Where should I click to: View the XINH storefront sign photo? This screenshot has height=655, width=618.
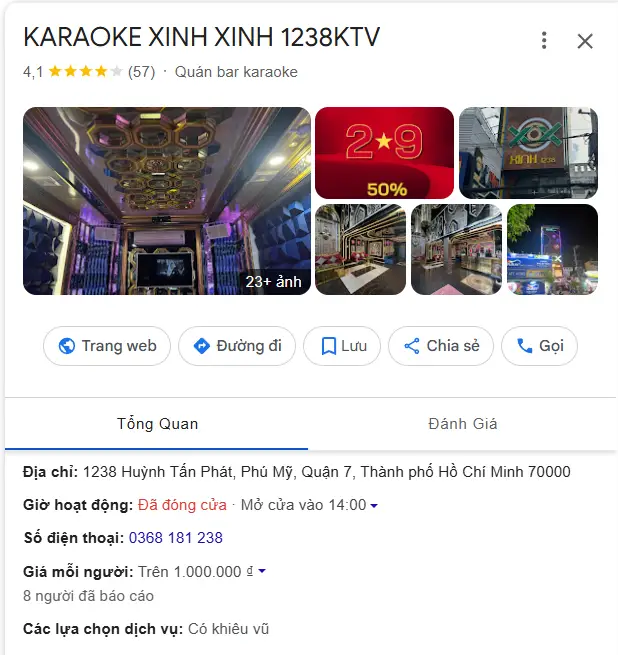[x=528, y=152]
